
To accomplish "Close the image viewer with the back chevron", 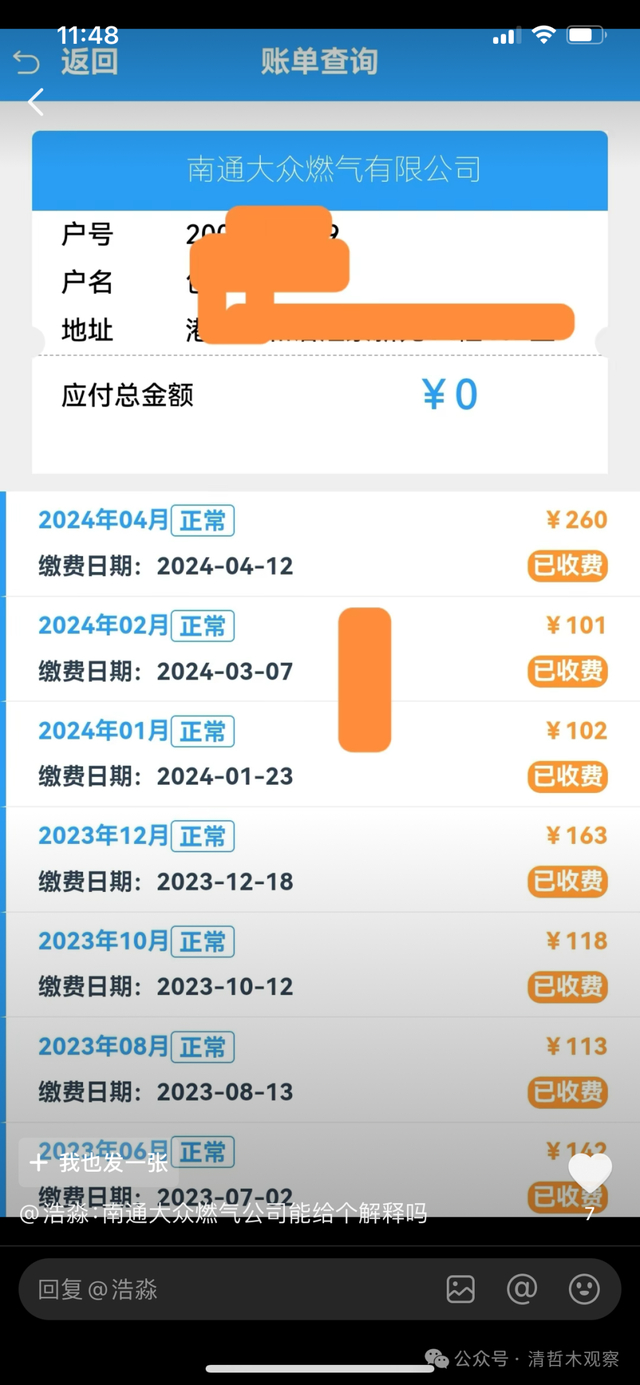I will pos(37,101).
